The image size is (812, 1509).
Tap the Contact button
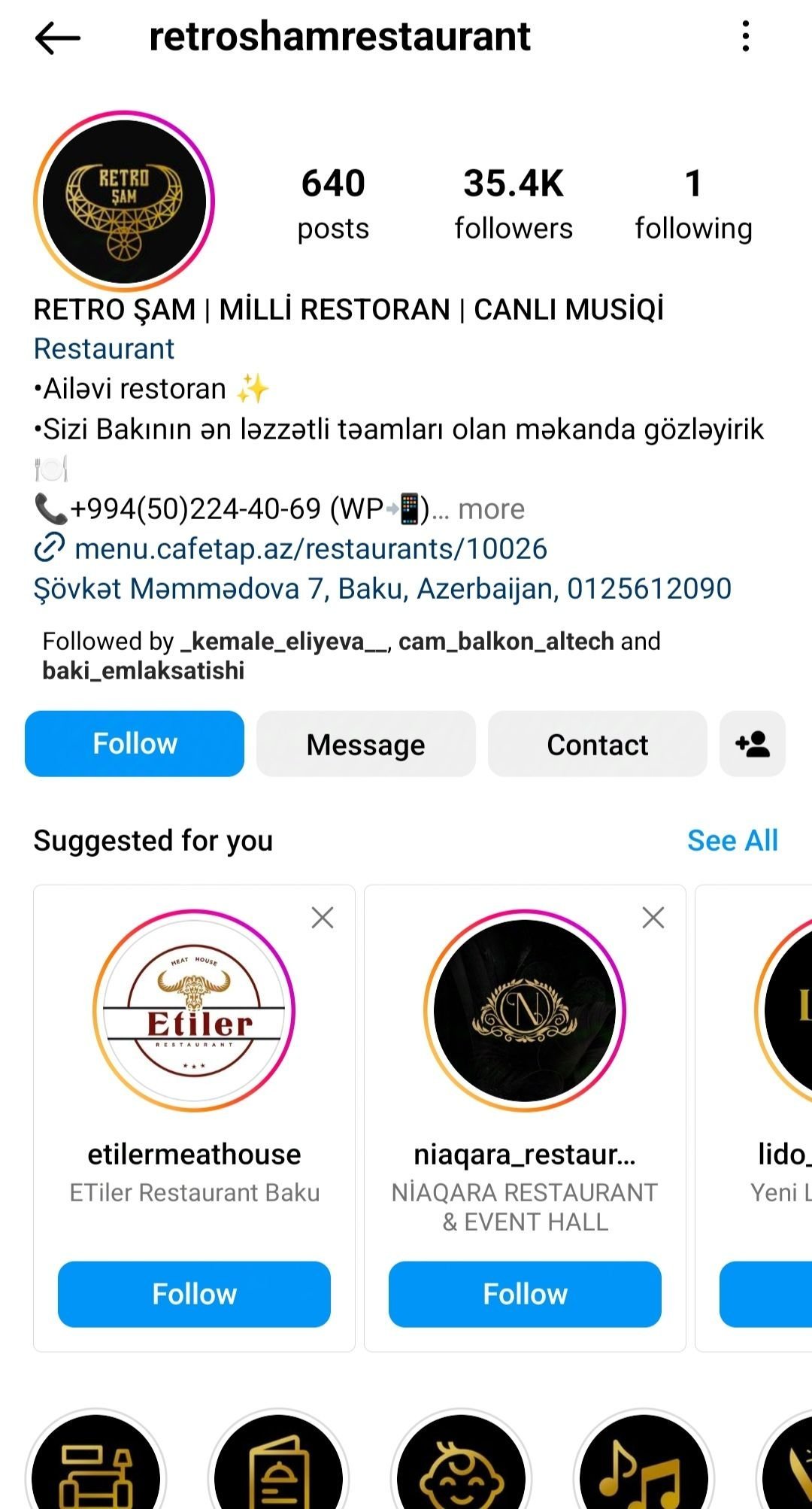[597, 744]
